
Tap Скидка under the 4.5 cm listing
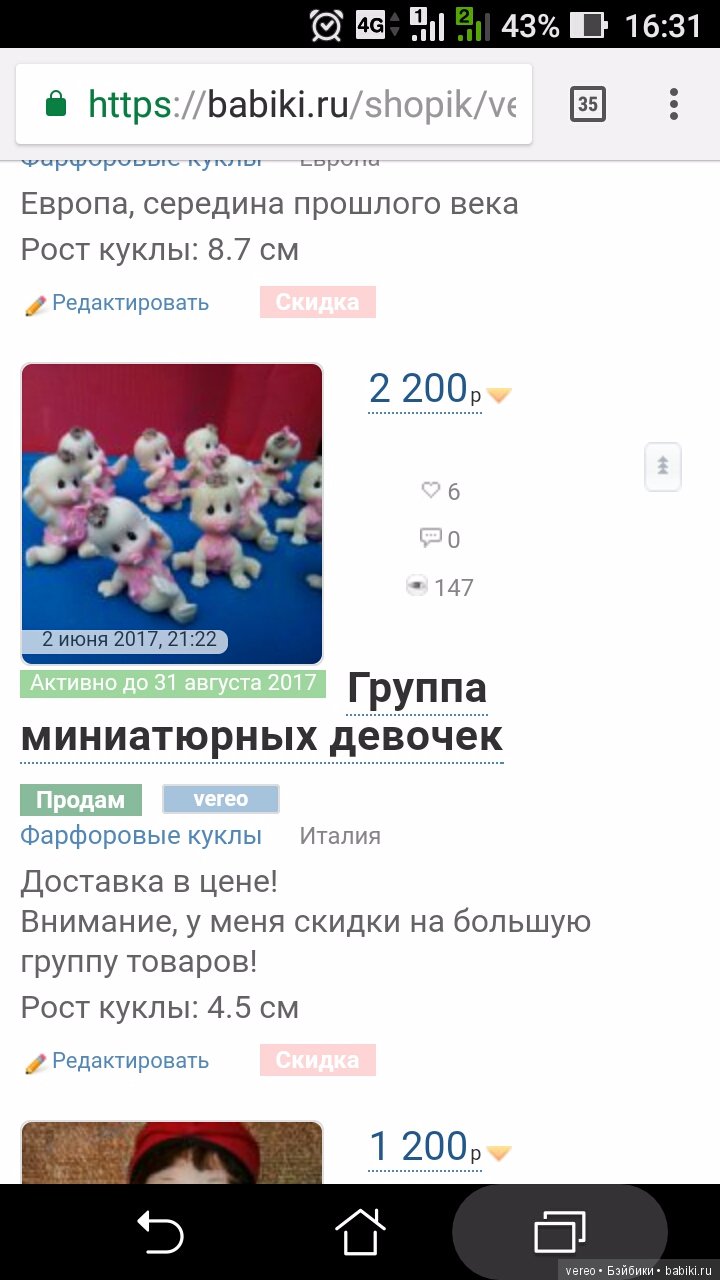[x=317, y=1060]
